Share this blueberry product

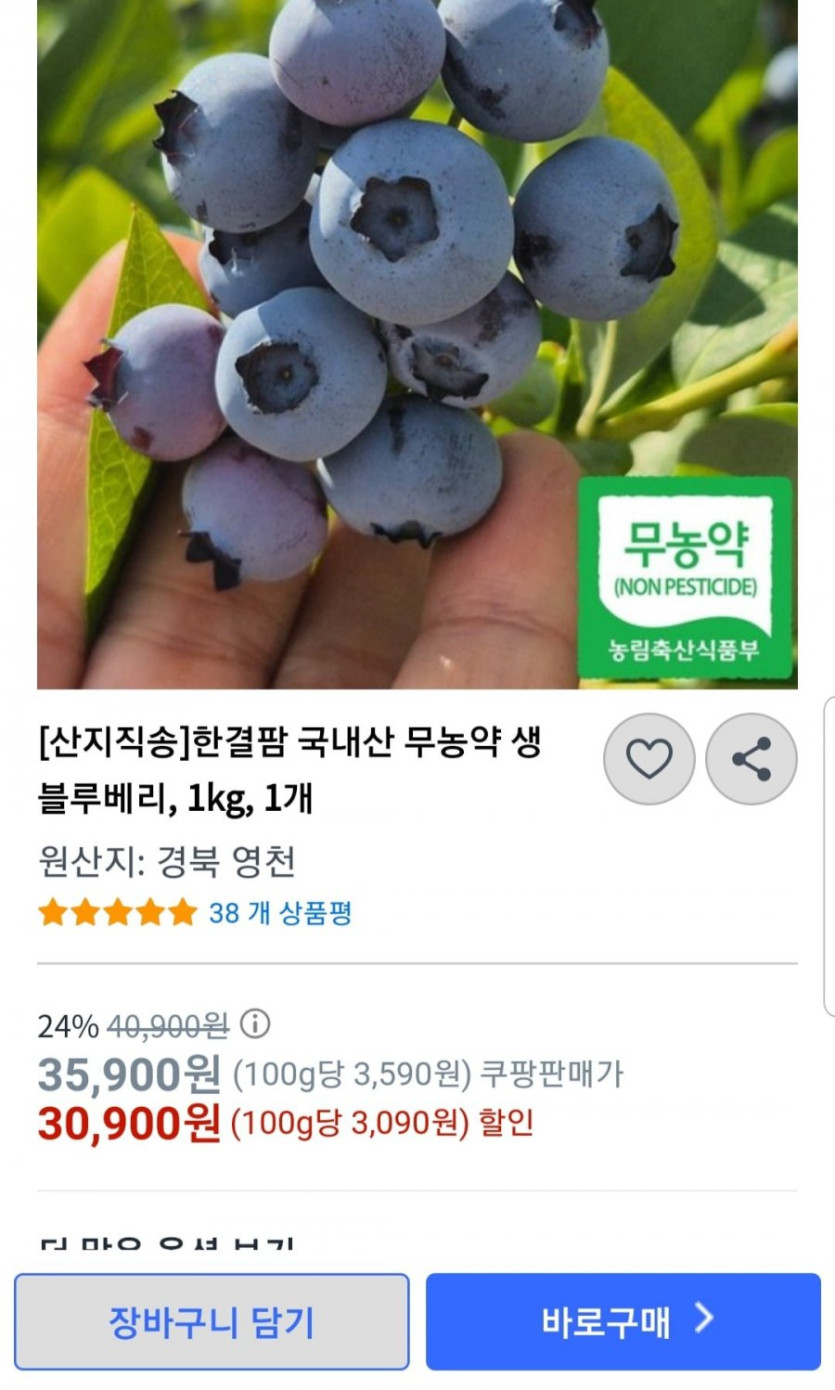[x=751, y=759]
